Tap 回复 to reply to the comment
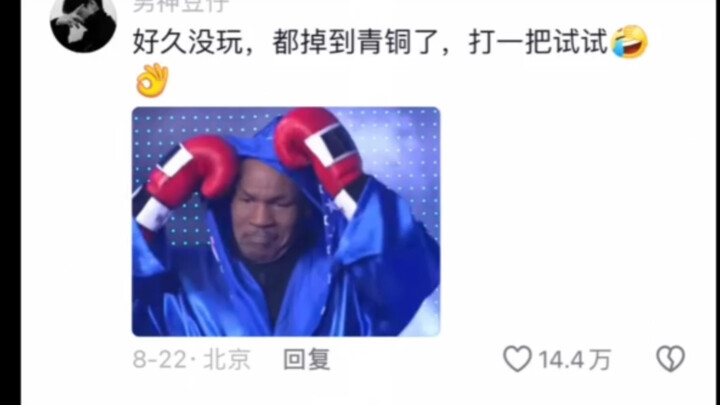Image resolution: width=720 pixels, height=405 pixels. point(307,359)
